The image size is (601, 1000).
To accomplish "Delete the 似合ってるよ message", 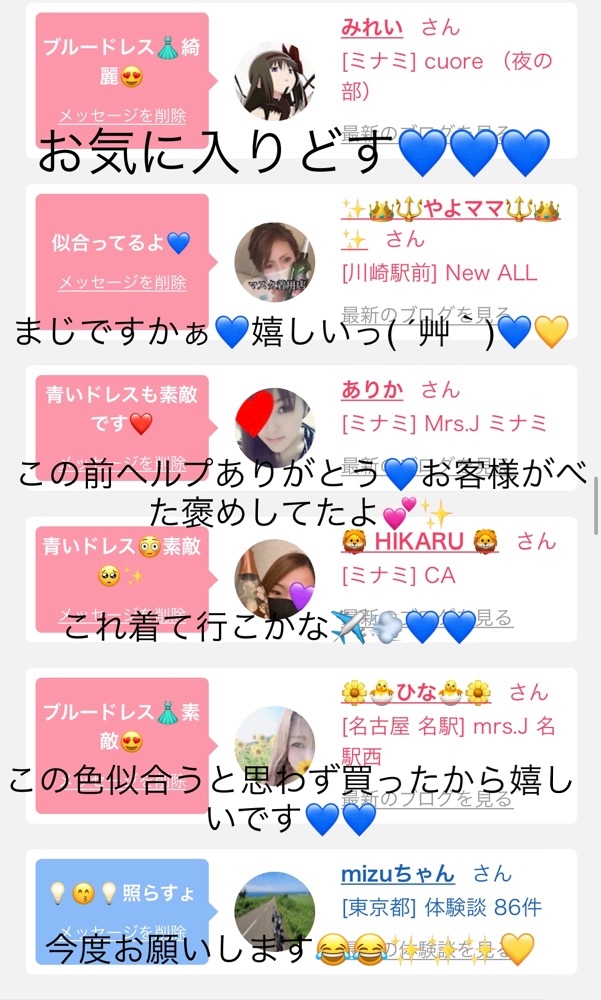I will [122, 282].
